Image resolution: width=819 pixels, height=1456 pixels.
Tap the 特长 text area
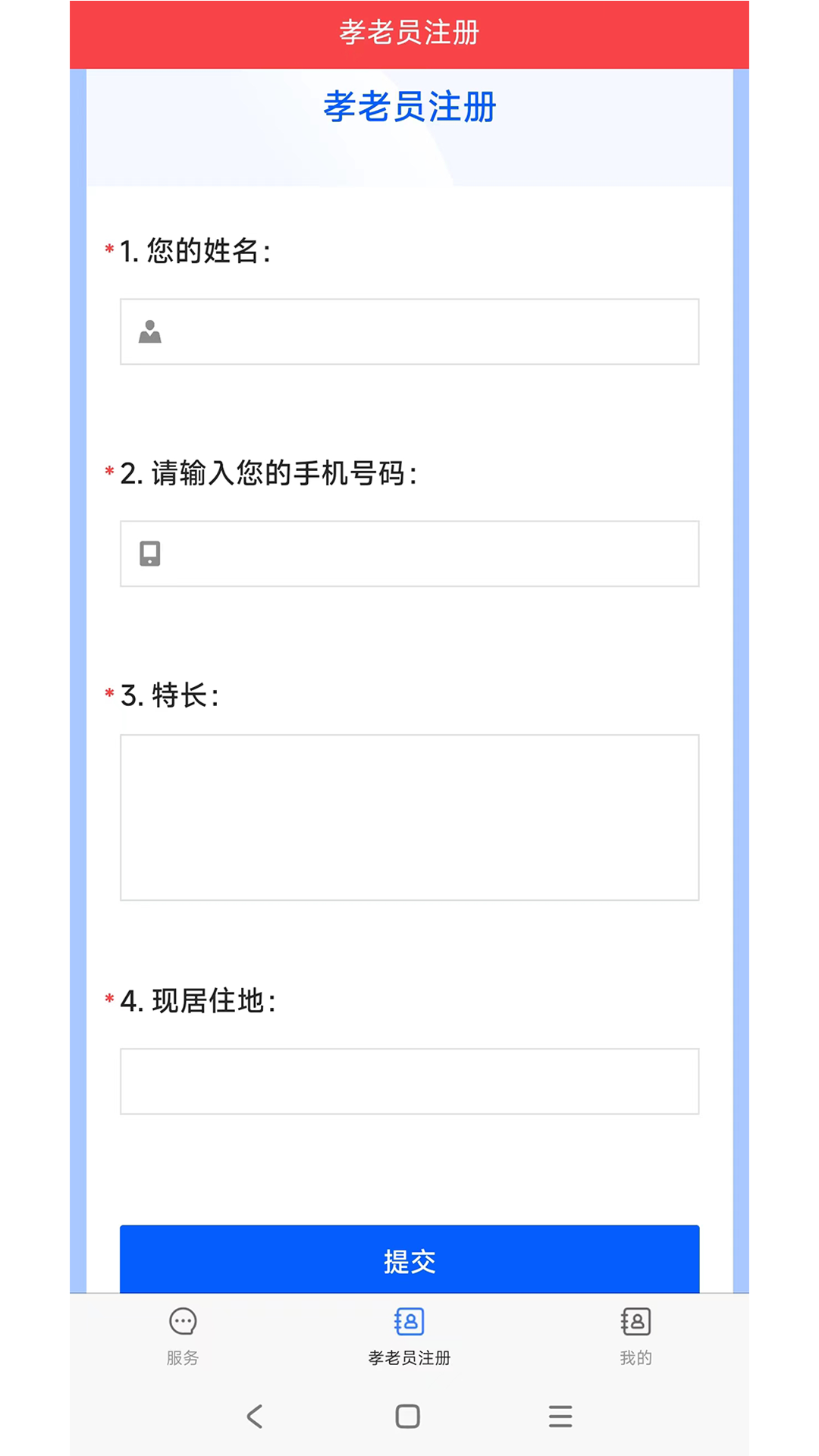pos(409,817)
